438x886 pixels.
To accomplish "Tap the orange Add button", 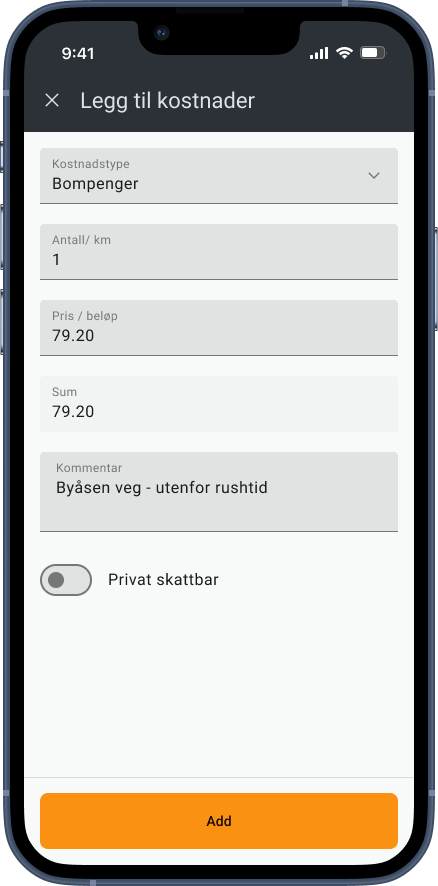I will (x=219, y=821).
